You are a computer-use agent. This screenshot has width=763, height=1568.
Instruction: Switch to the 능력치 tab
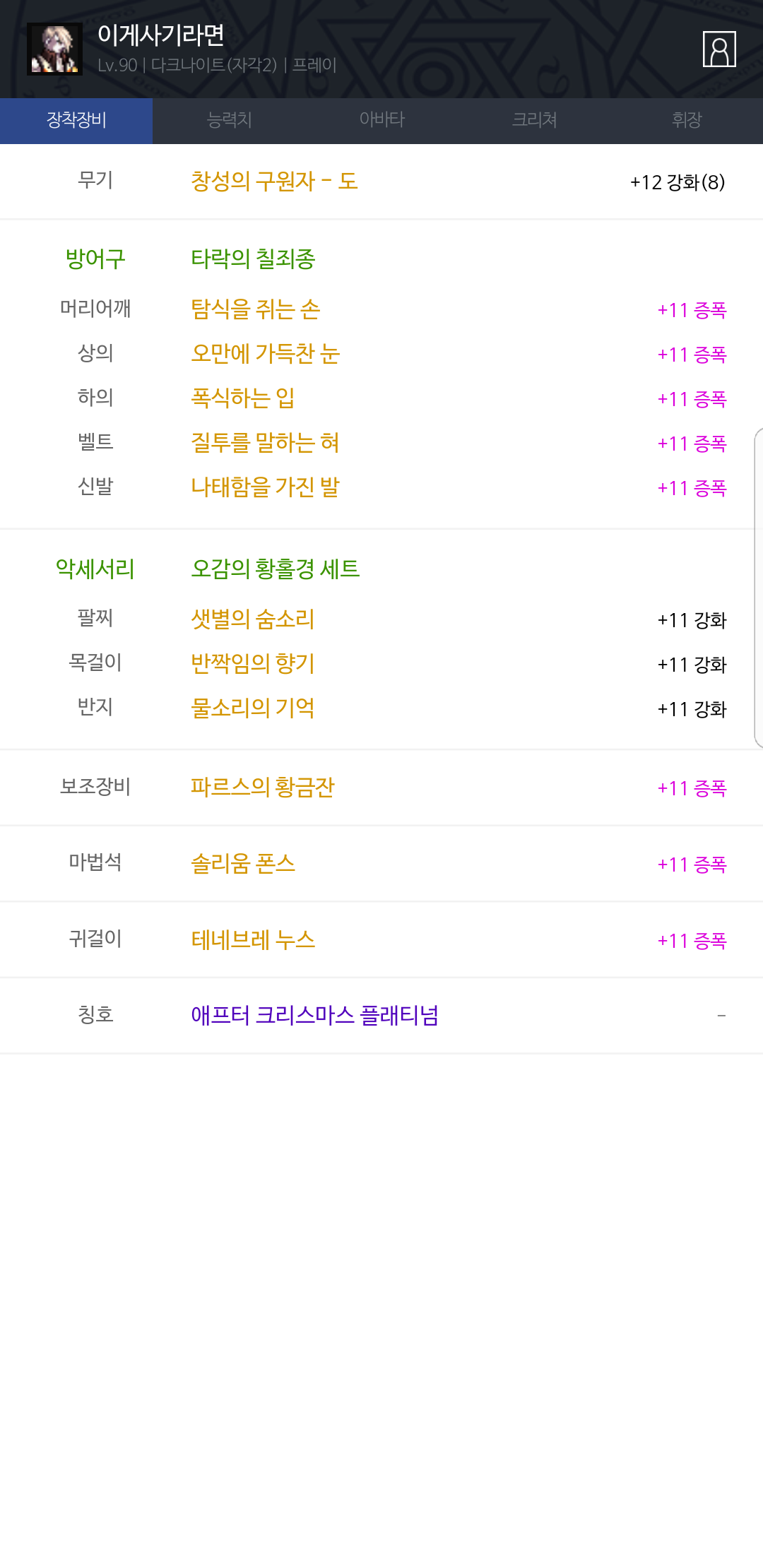(229, 120)
